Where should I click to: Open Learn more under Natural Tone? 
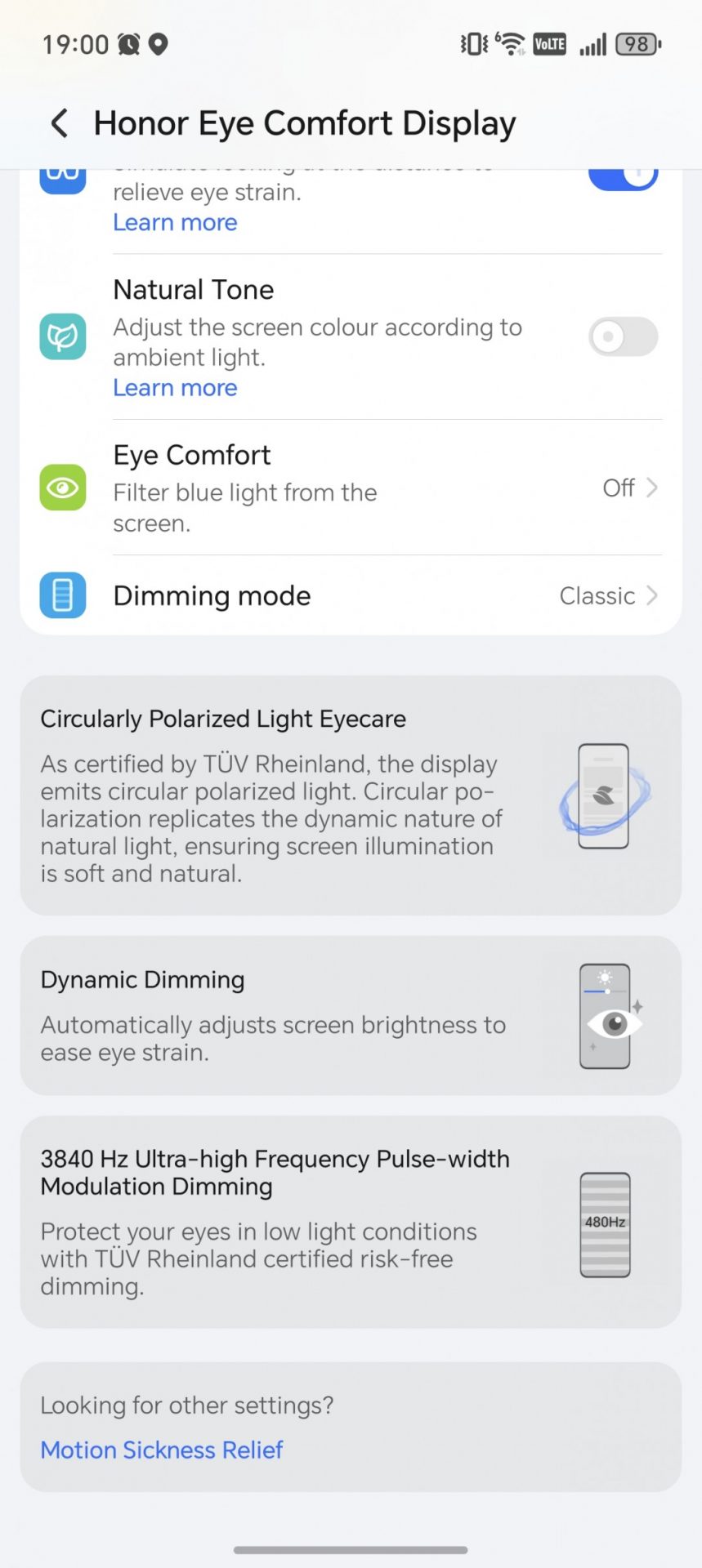175,388
